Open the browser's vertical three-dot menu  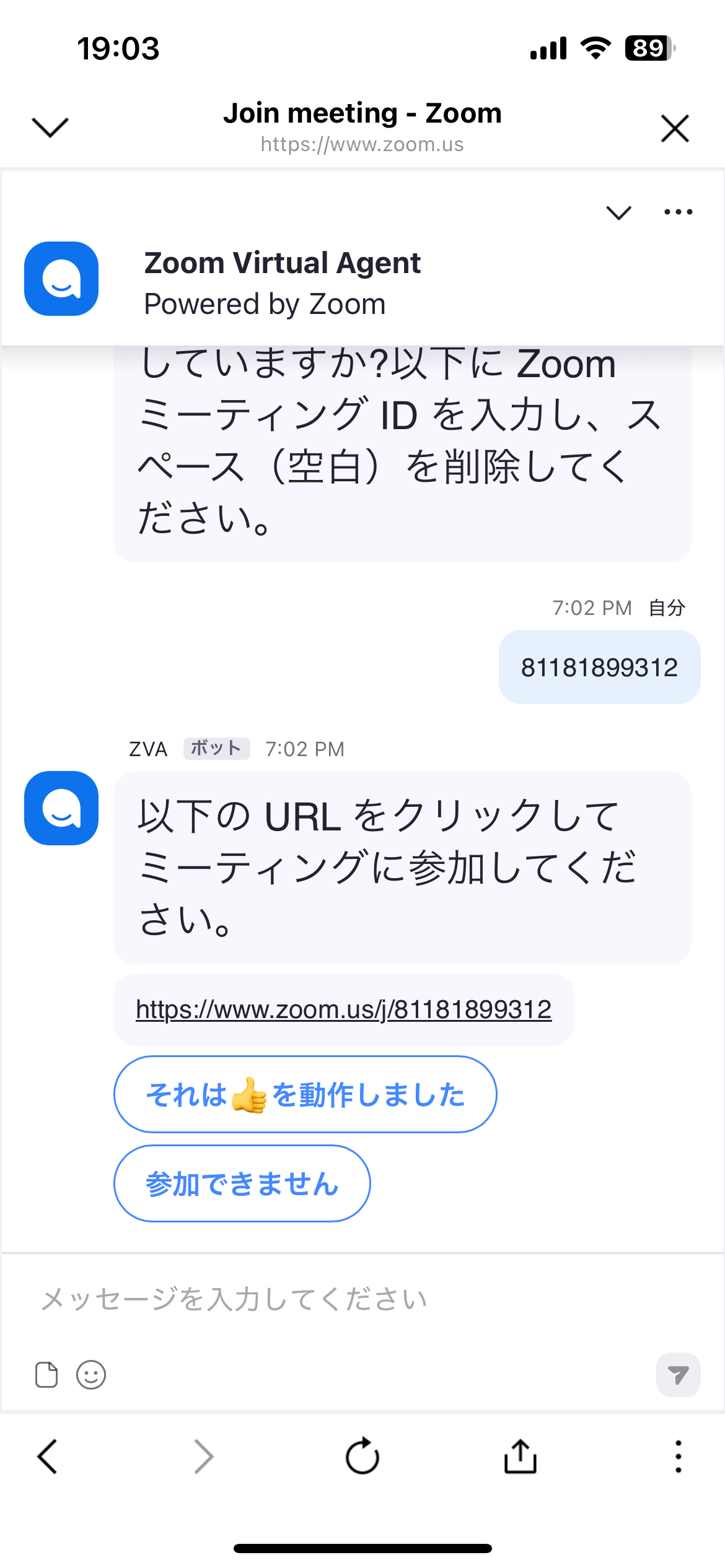678,1456
